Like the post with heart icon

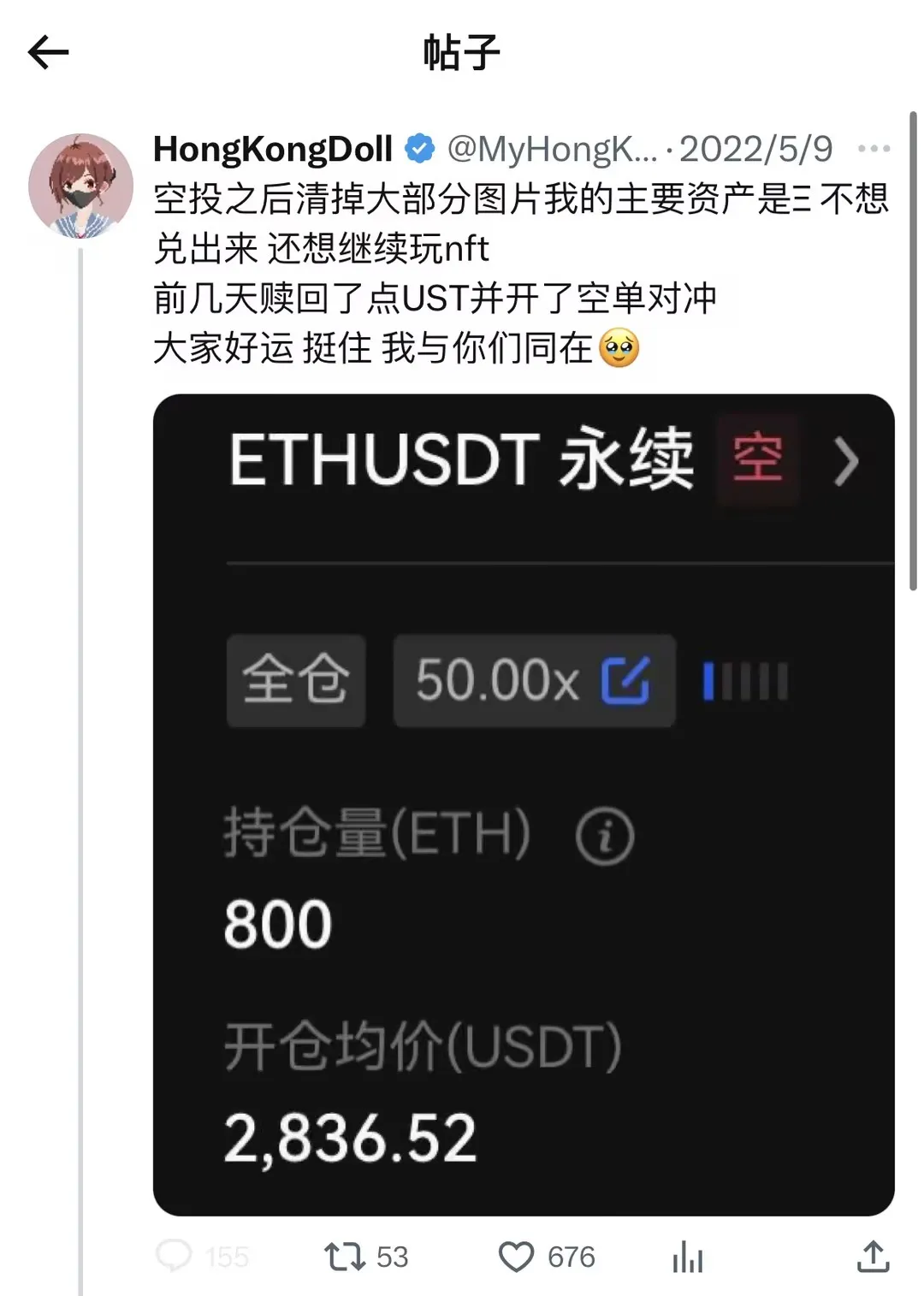click(x=516, y=1257)
